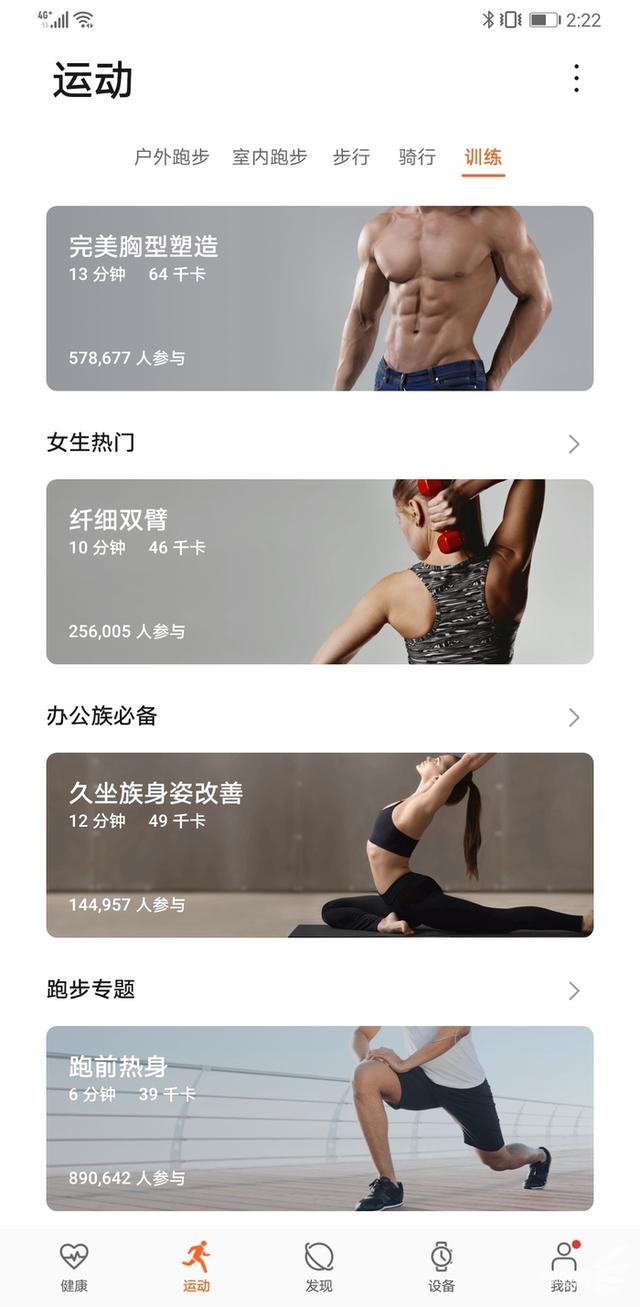640x1307 pixels.
Task: Open the 设备 tab
Action: point(441,1267)
